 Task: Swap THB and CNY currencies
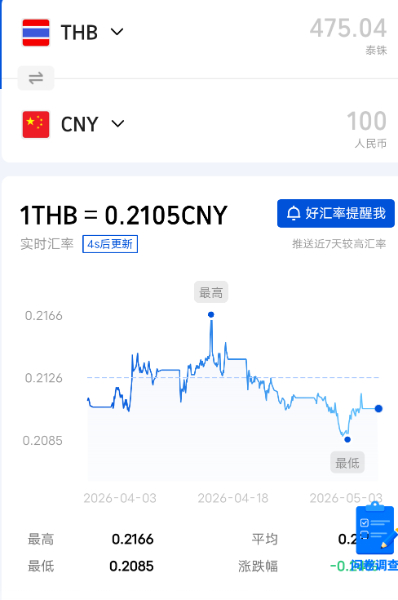[36, 78]
